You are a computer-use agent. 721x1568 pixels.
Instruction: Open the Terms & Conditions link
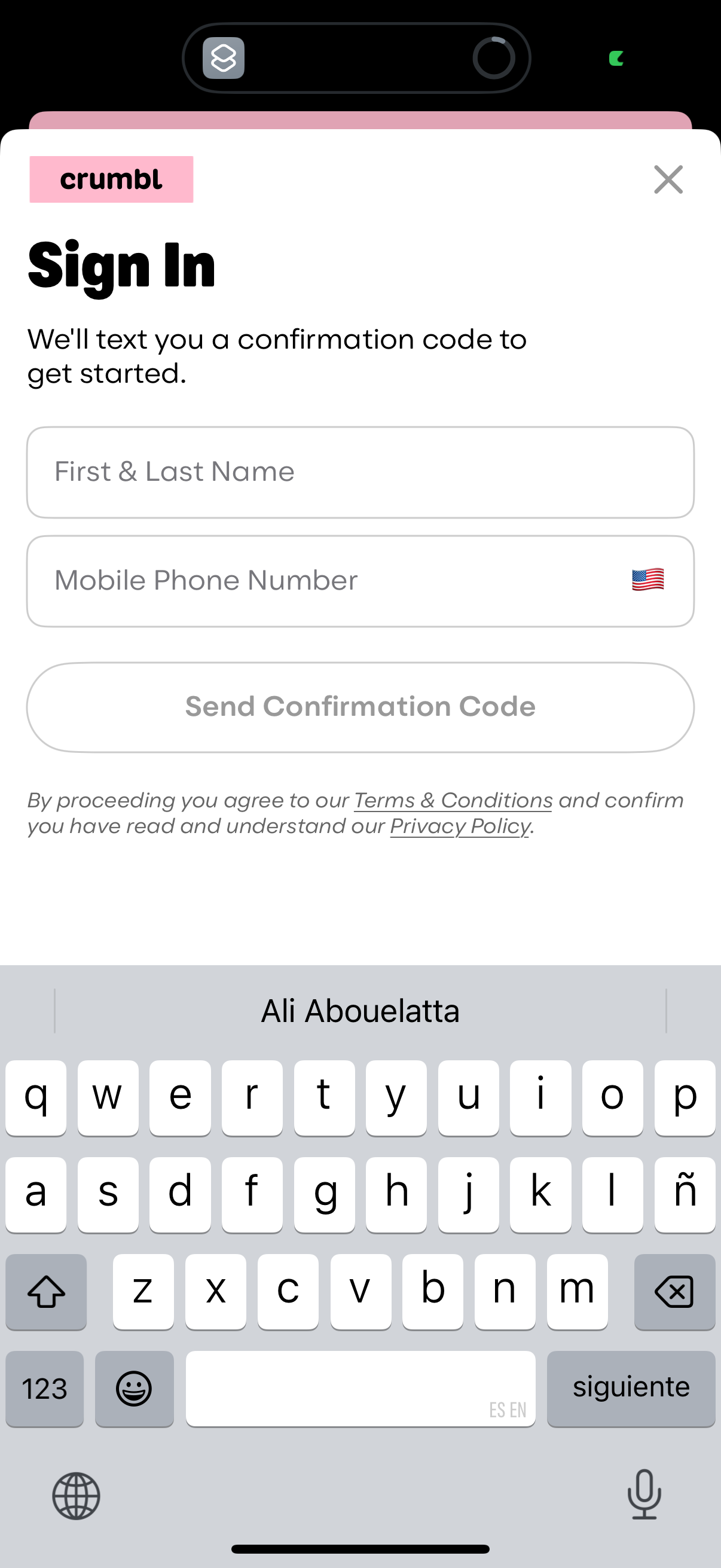pyautogui.click(x=452, y=800)
